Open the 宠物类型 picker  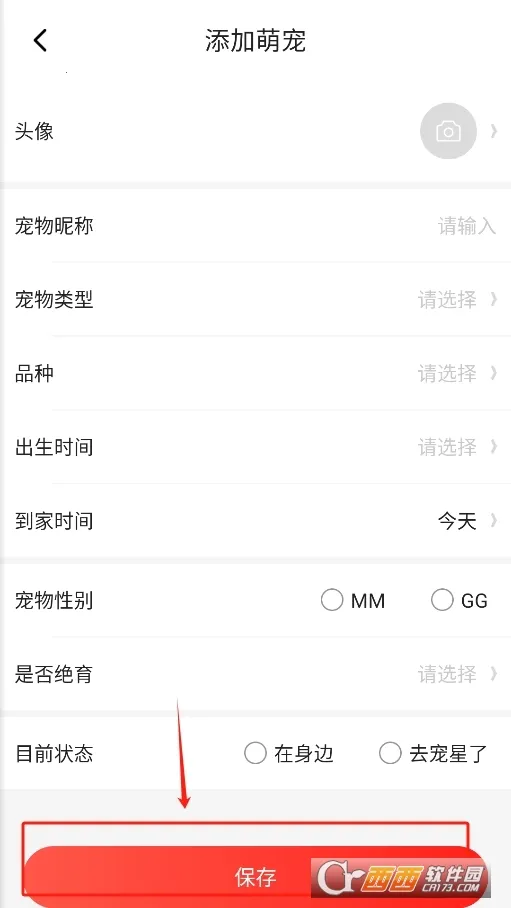click(x=256, y=299)
